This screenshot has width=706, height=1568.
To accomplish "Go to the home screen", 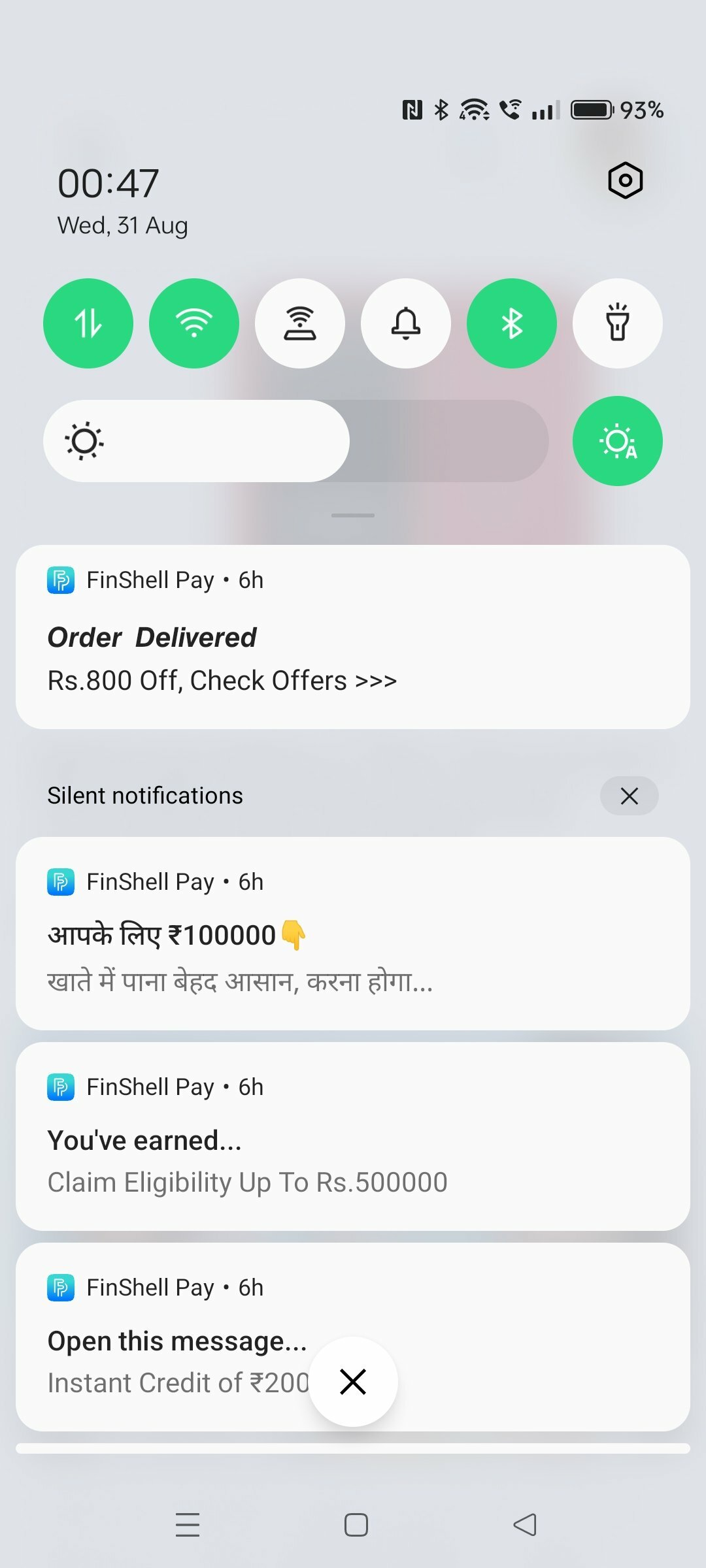I will 356,1525.
